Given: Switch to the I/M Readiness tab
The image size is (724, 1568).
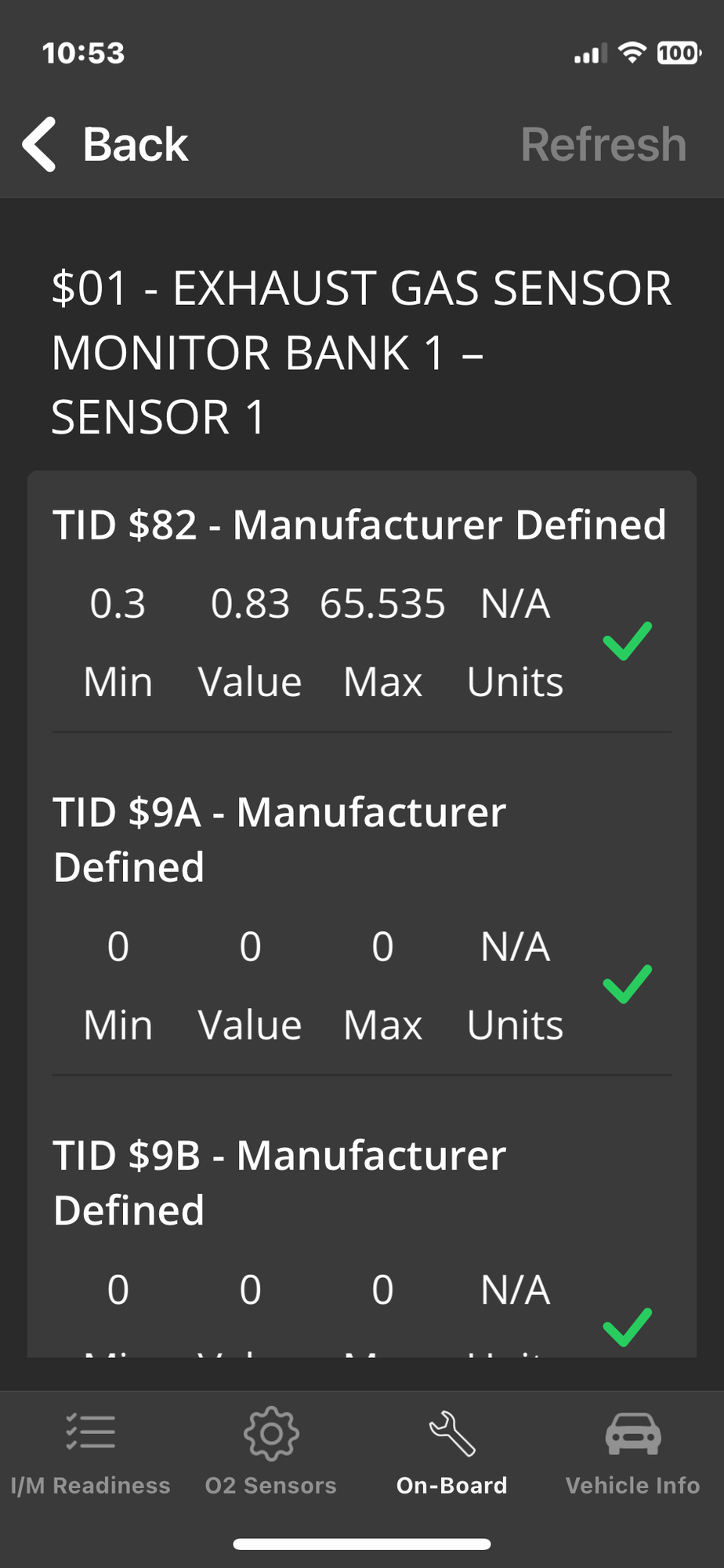Looking at the screenshot, I should [x=90, y=1452].
